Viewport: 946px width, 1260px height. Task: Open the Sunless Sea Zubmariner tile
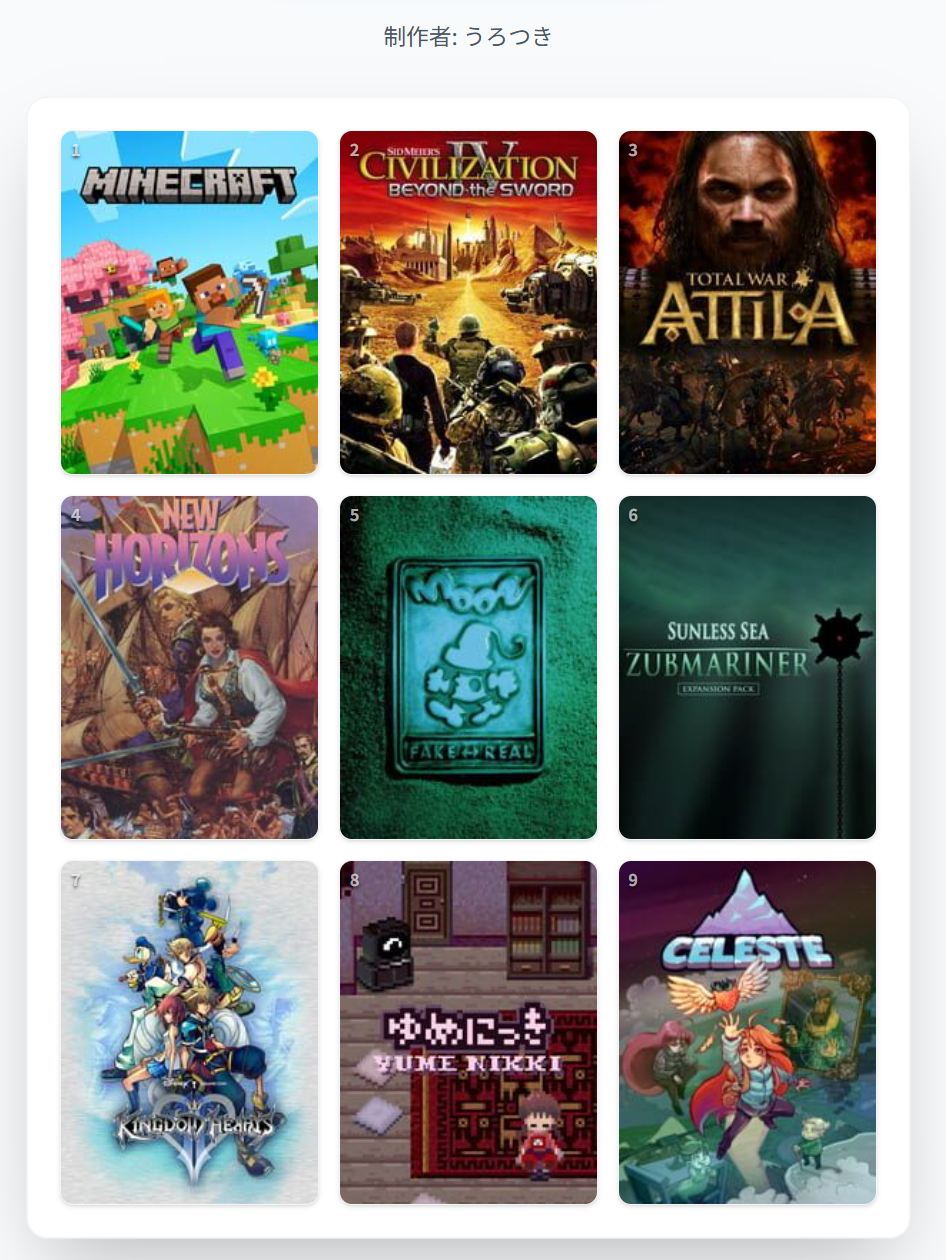747,667
